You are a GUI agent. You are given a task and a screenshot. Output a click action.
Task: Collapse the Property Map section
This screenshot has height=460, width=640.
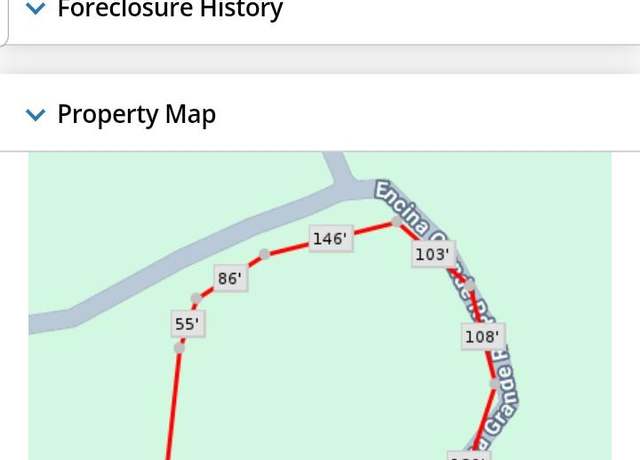[35, 115]
